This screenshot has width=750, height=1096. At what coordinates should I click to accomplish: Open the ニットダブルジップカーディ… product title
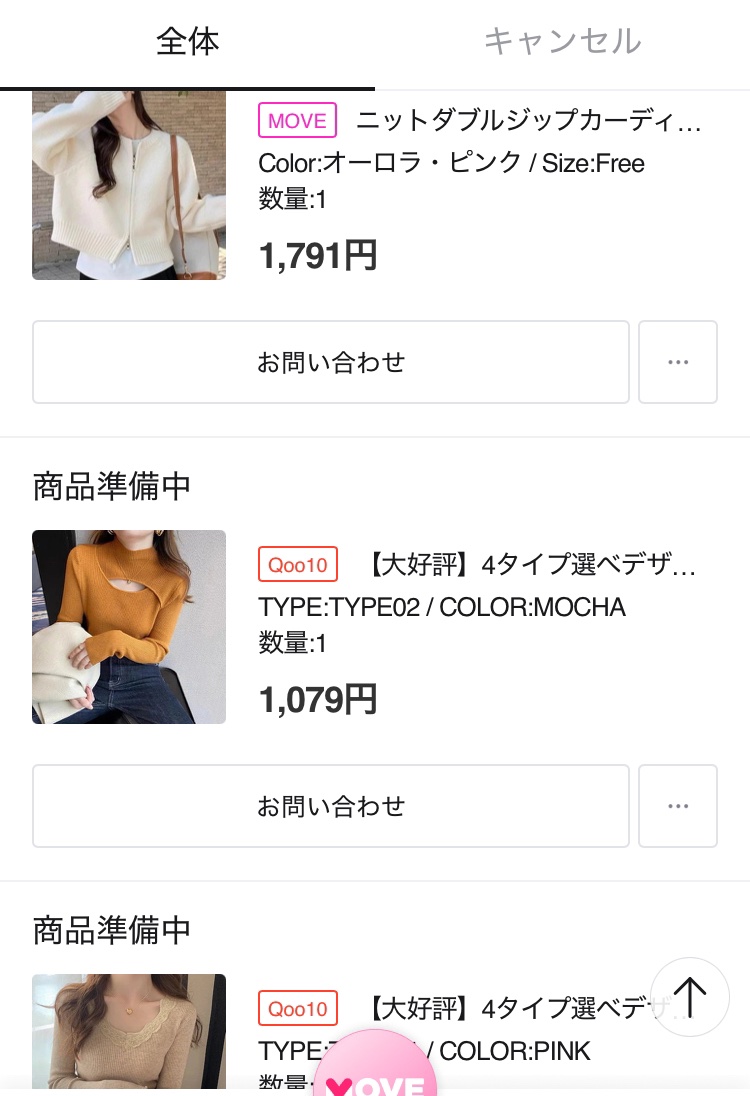(529, 121)
